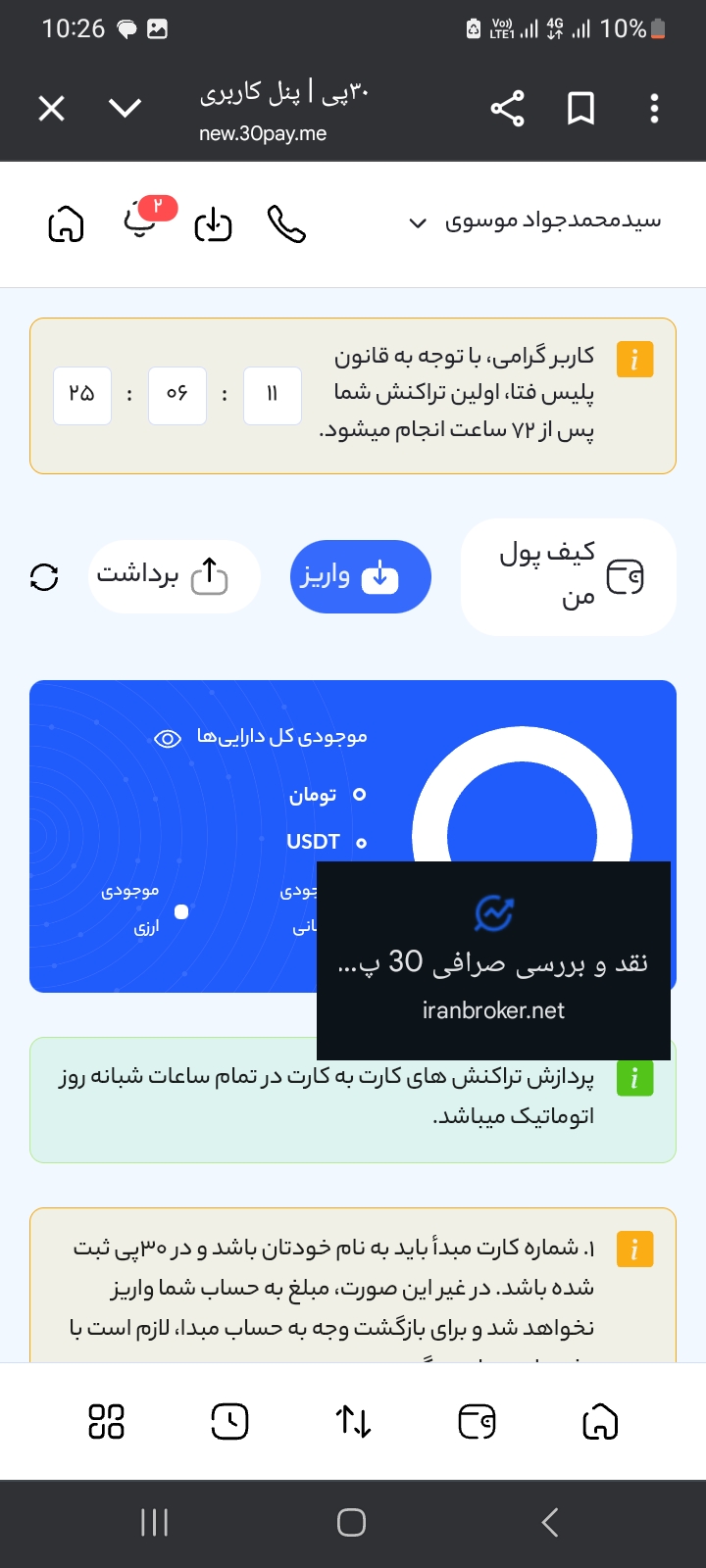This screenshot has width=706, height=1568.
Task: Tap the واریز deposit button
Action: tap(361, 577)
